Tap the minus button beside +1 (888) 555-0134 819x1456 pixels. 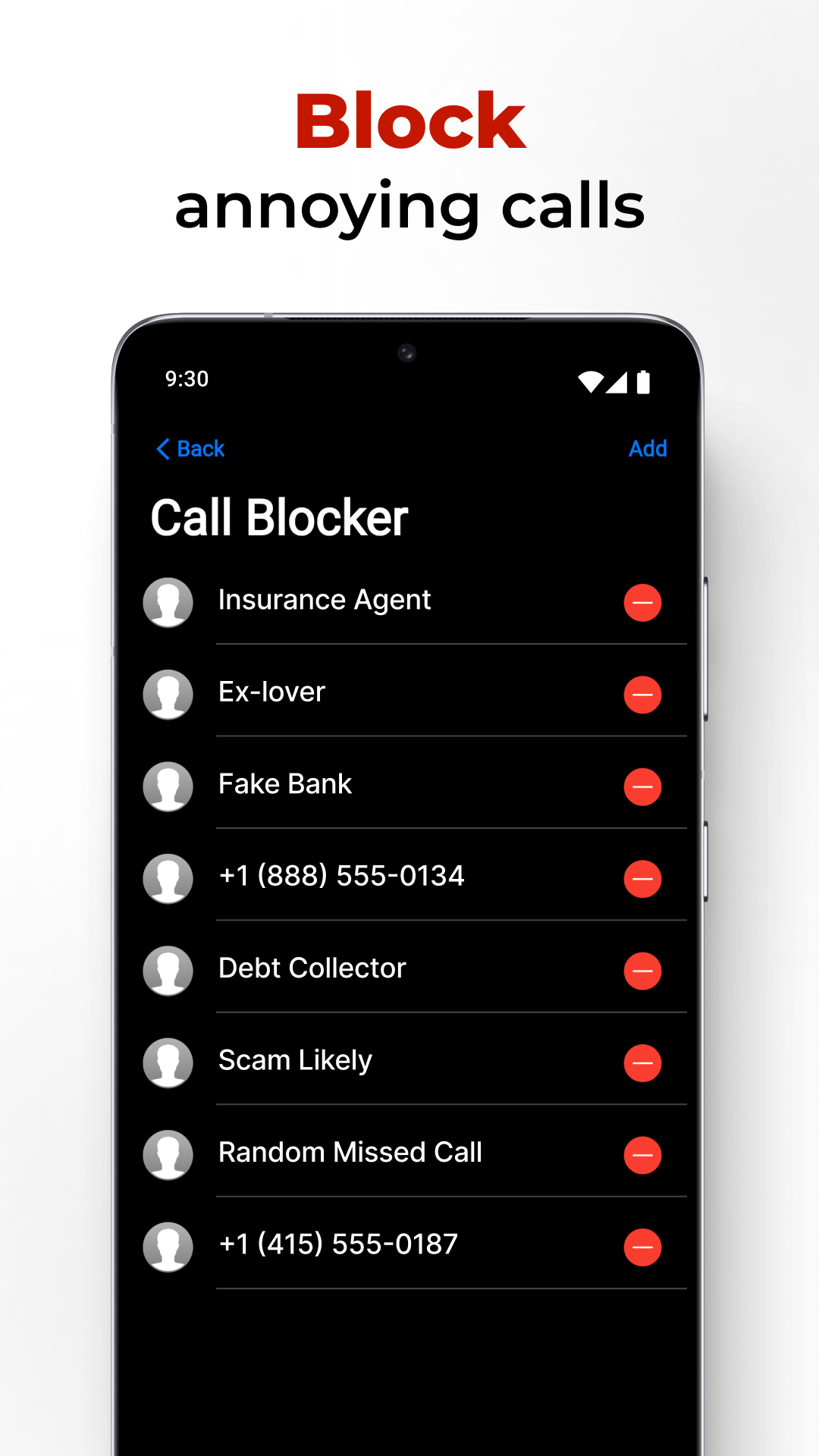point(642,879)
